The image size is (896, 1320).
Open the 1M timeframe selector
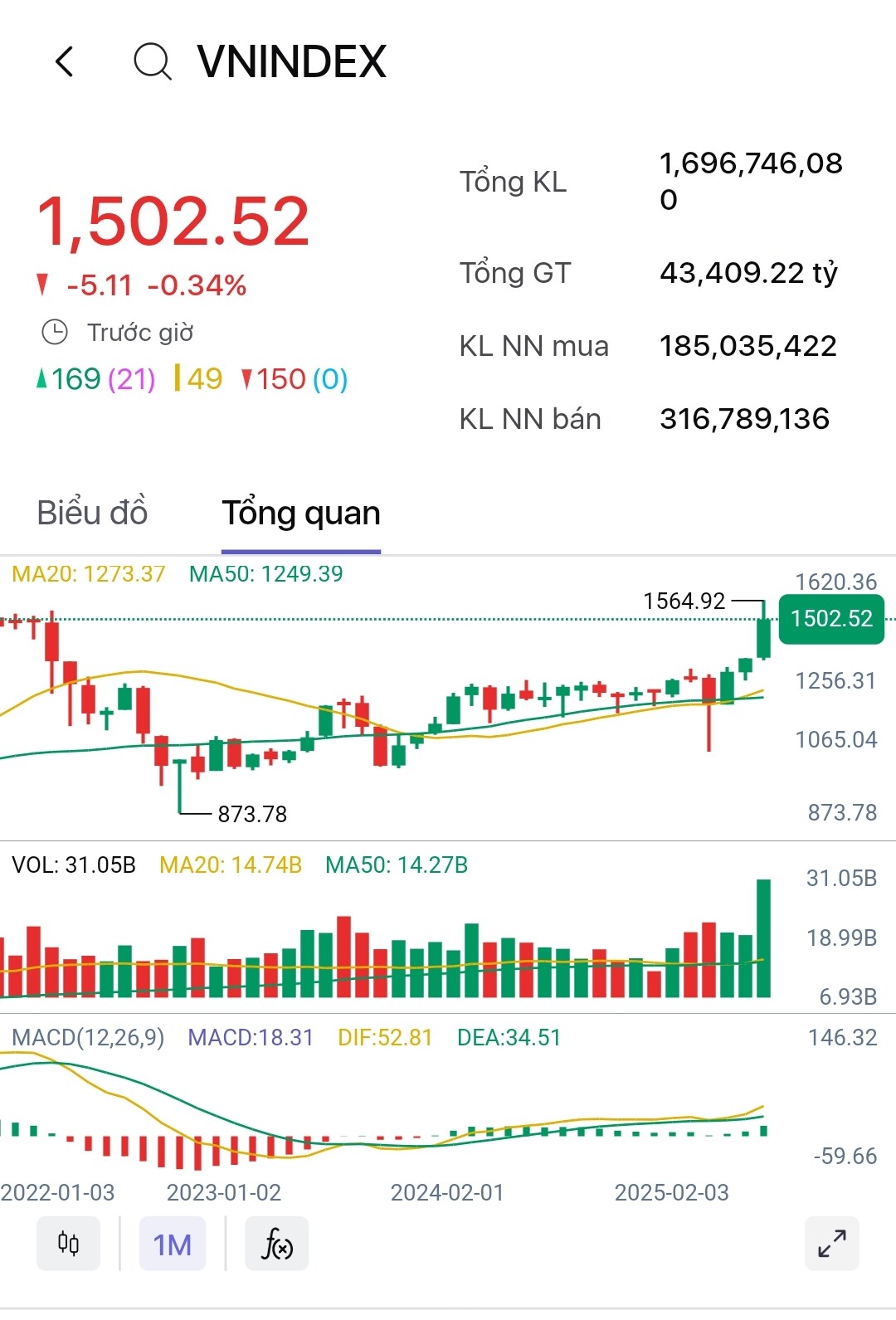173,1244
